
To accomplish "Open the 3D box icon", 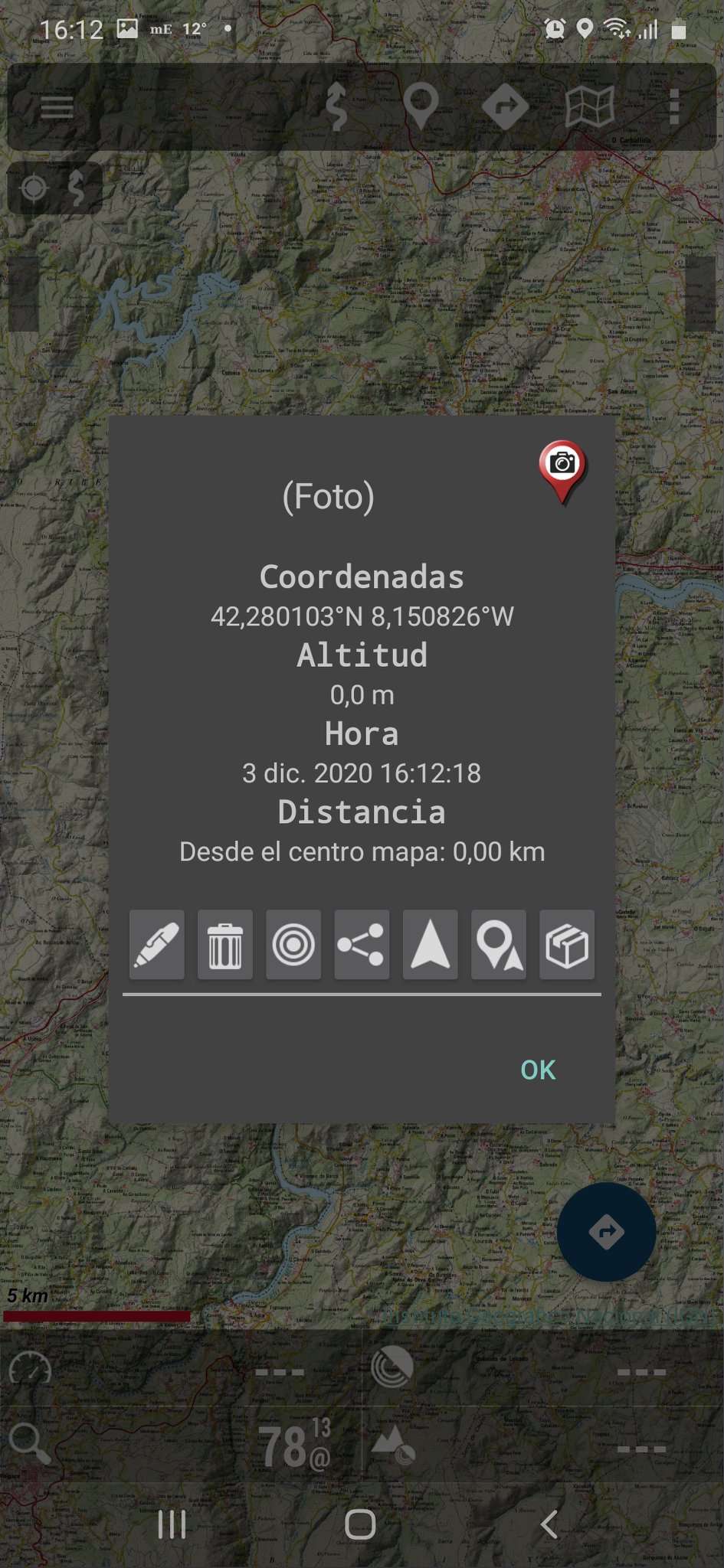I will point(567,944).
